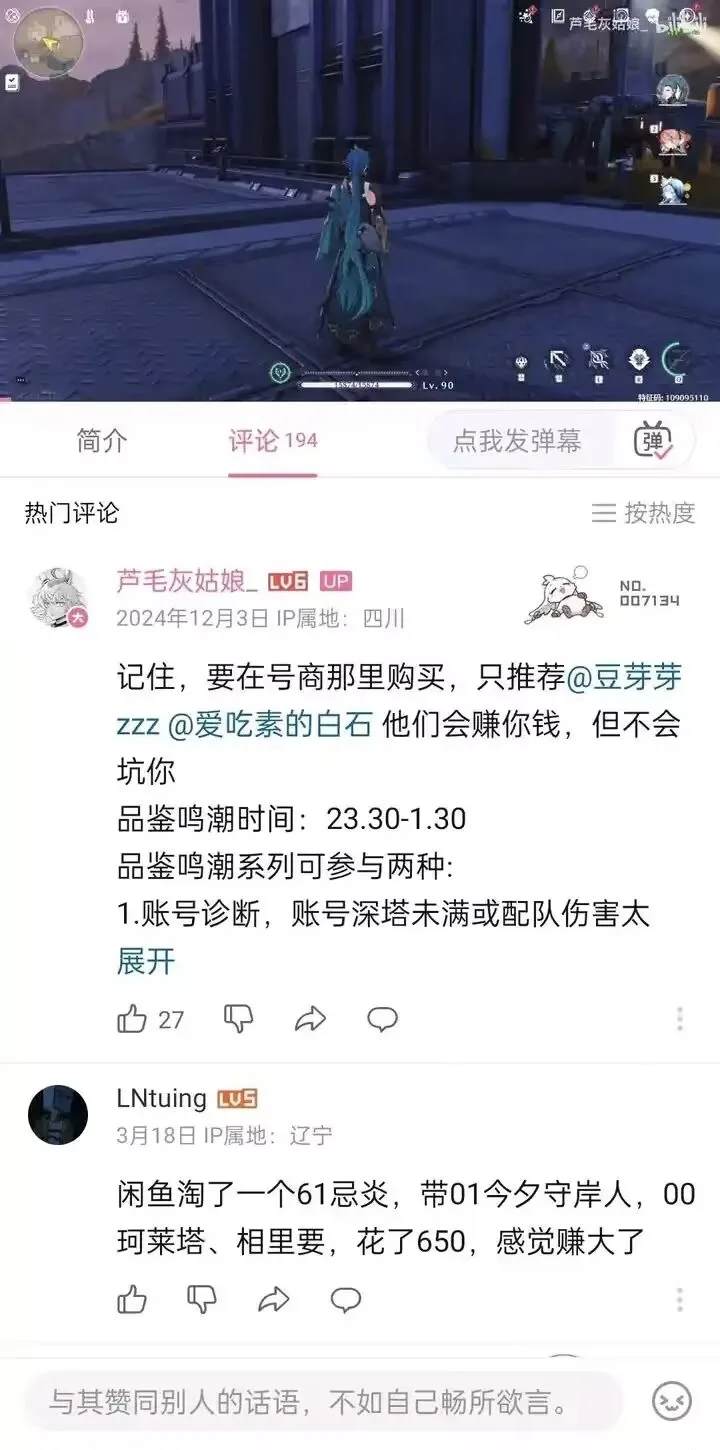Image resolution: width=720 pixels, height=1450 pixels.
Task: Reply to 芦毛灰姑娘_'s comment
Action: (x=382, y=1019)
